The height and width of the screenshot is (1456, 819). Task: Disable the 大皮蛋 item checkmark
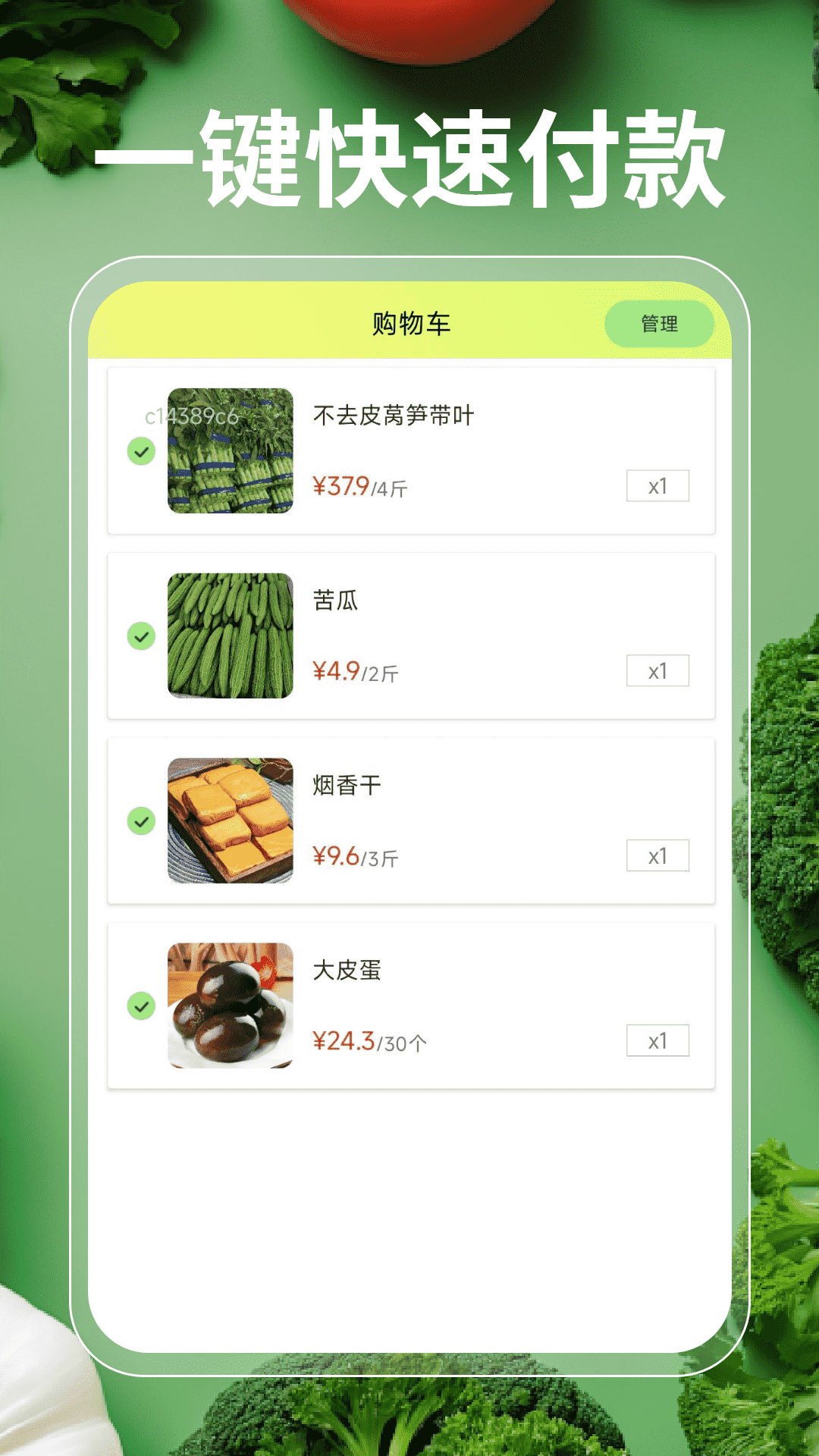click(x=141, y=1006)
